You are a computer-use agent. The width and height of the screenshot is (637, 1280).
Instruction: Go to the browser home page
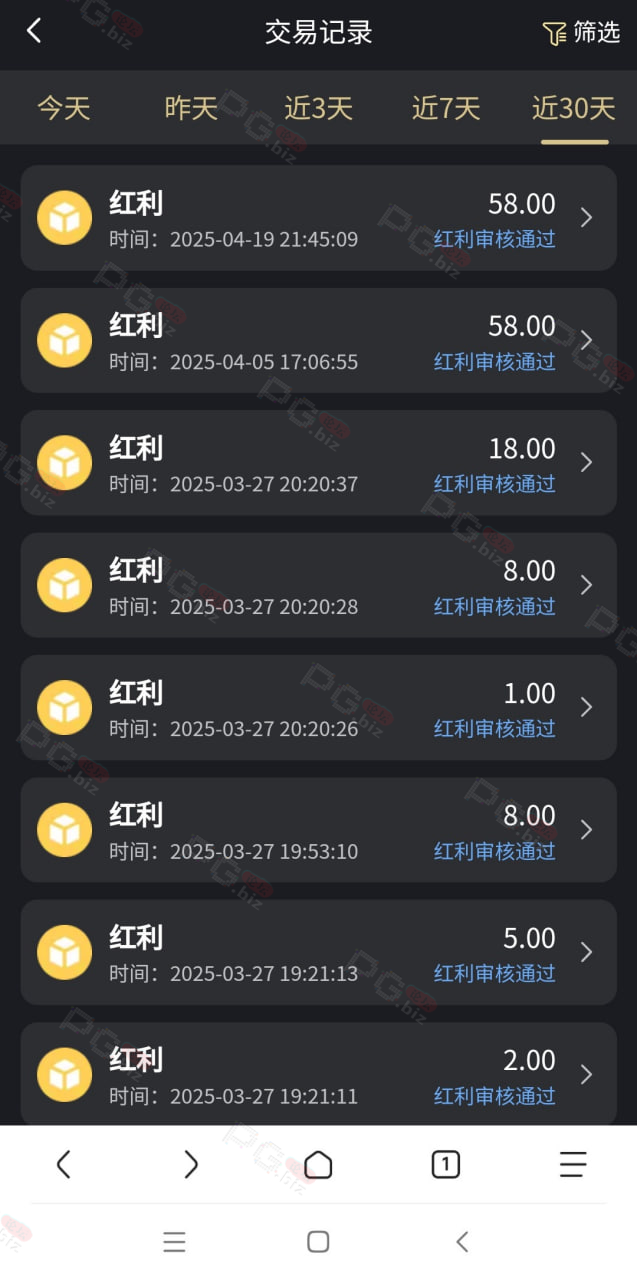tap(318, 1164)
